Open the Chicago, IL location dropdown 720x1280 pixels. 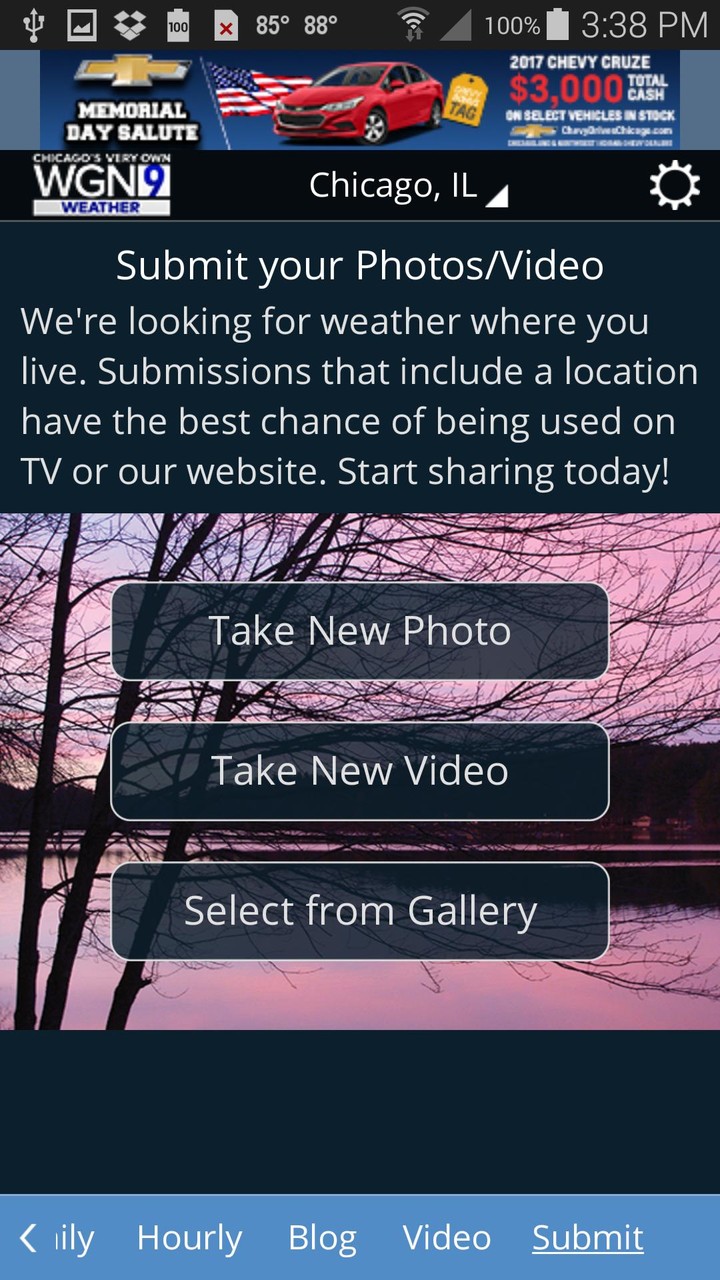[x=393, y=185]
